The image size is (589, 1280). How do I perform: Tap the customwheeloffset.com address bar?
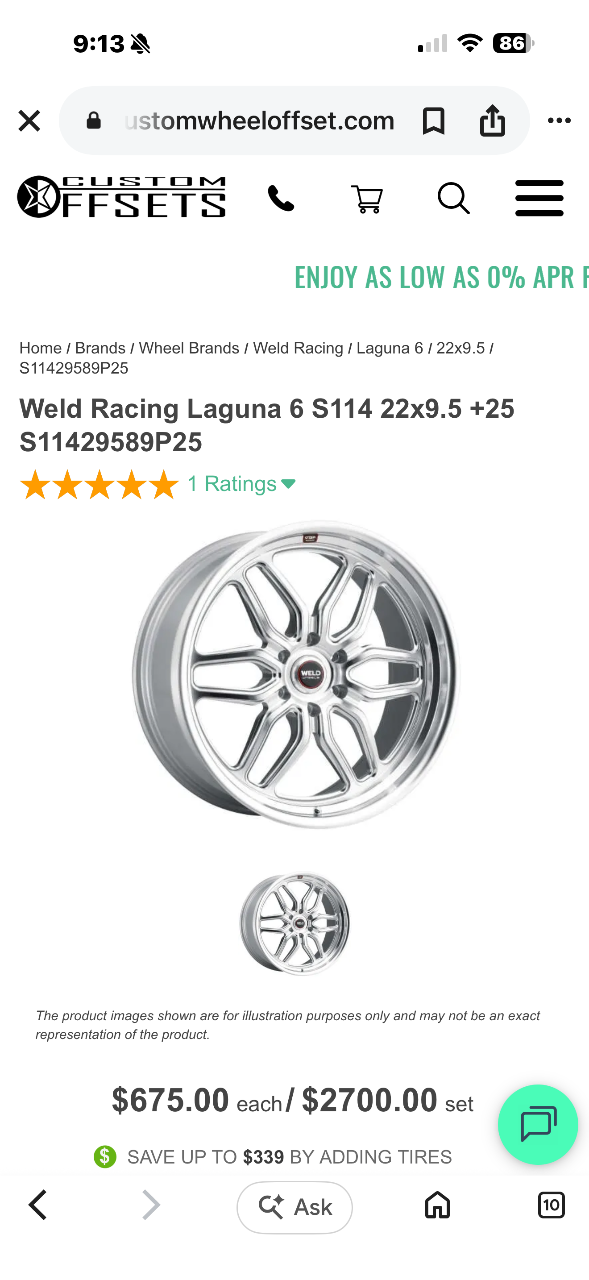(x=258, y=121)
